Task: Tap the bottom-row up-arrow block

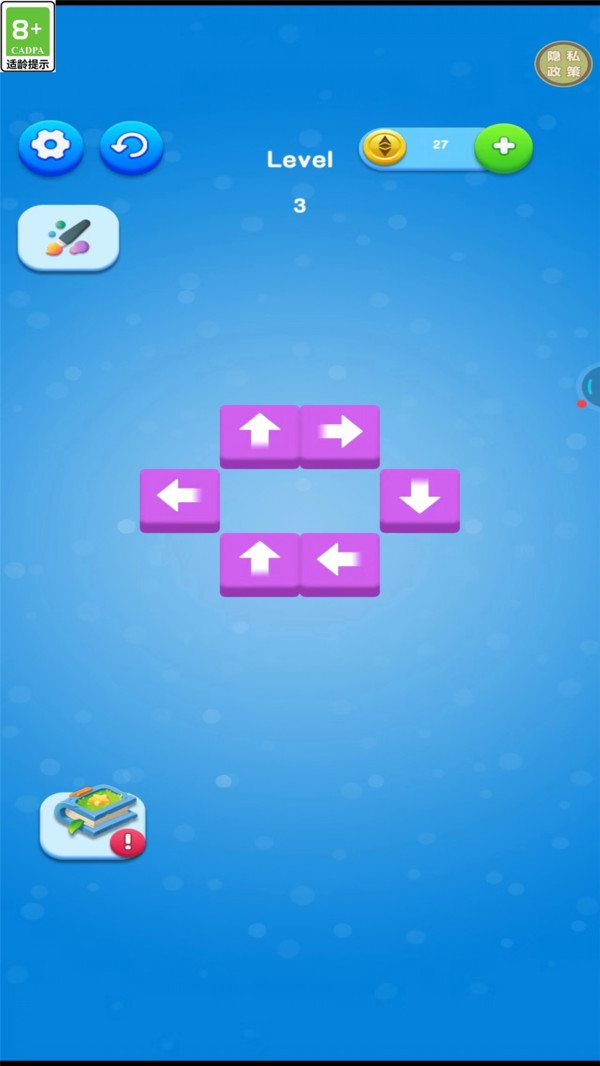Action: pyautogui.click(x=260, y=560)
